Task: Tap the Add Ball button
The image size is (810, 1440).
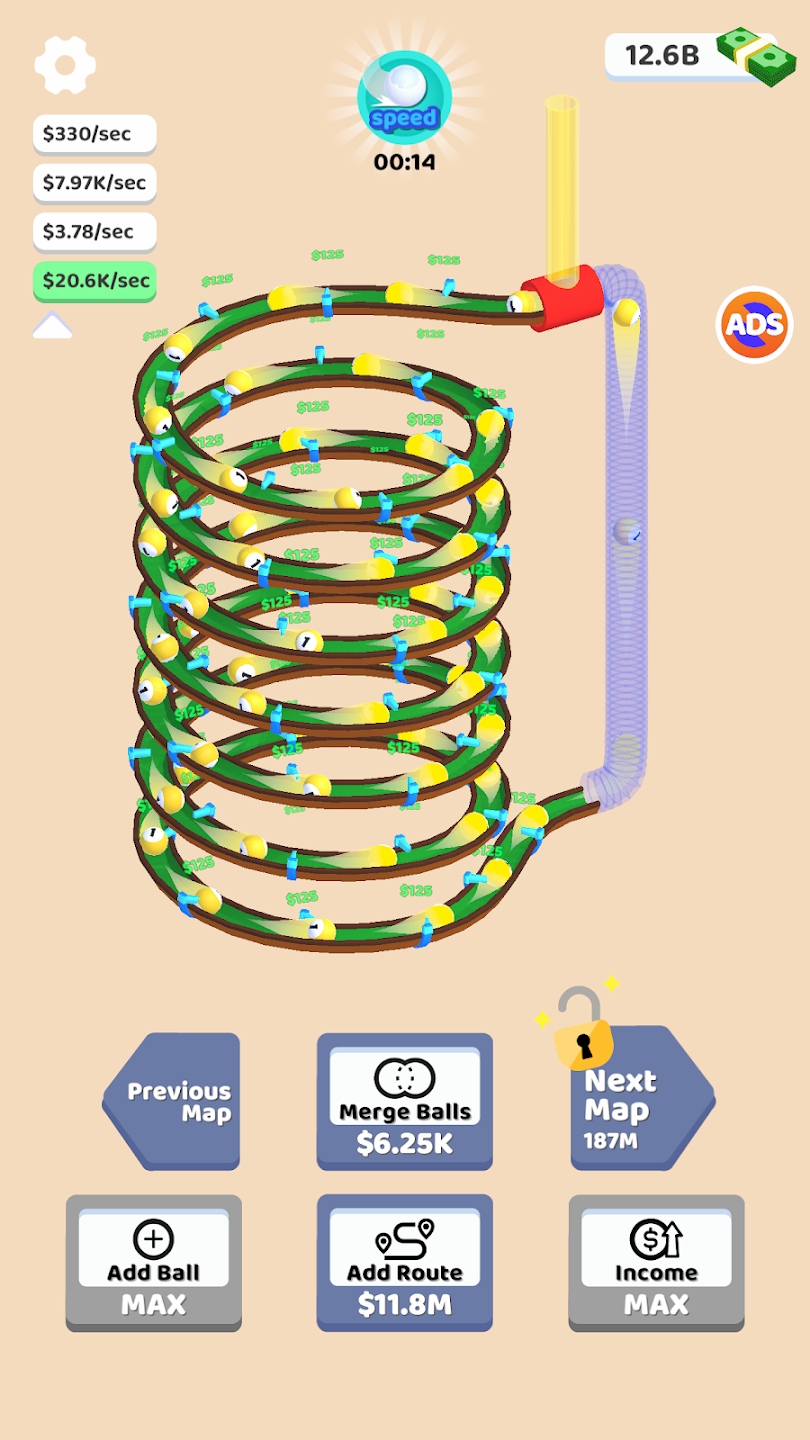Action: point(154,1262)
